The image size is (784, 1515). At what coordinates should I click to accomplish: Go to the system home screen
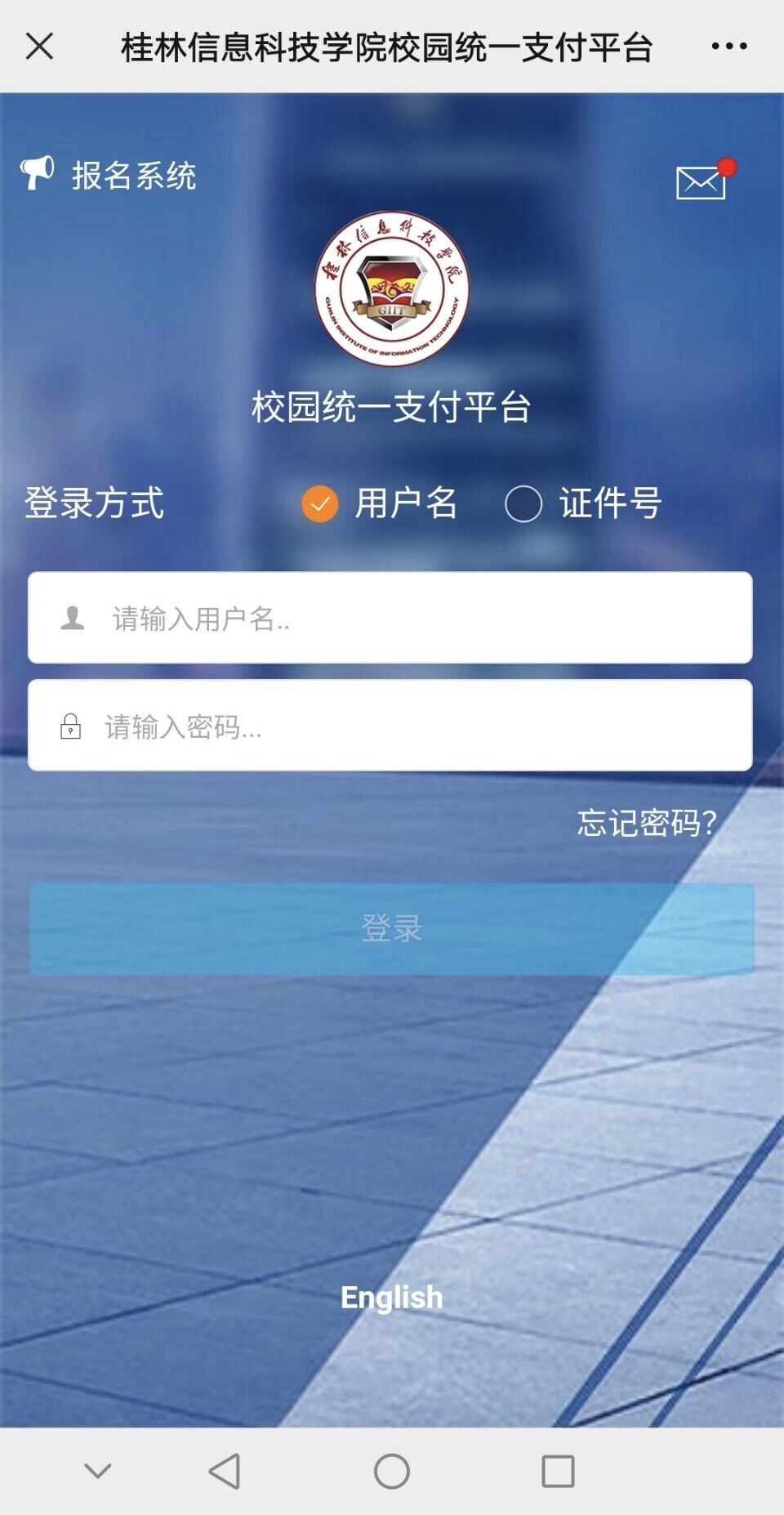(392, 1472)
